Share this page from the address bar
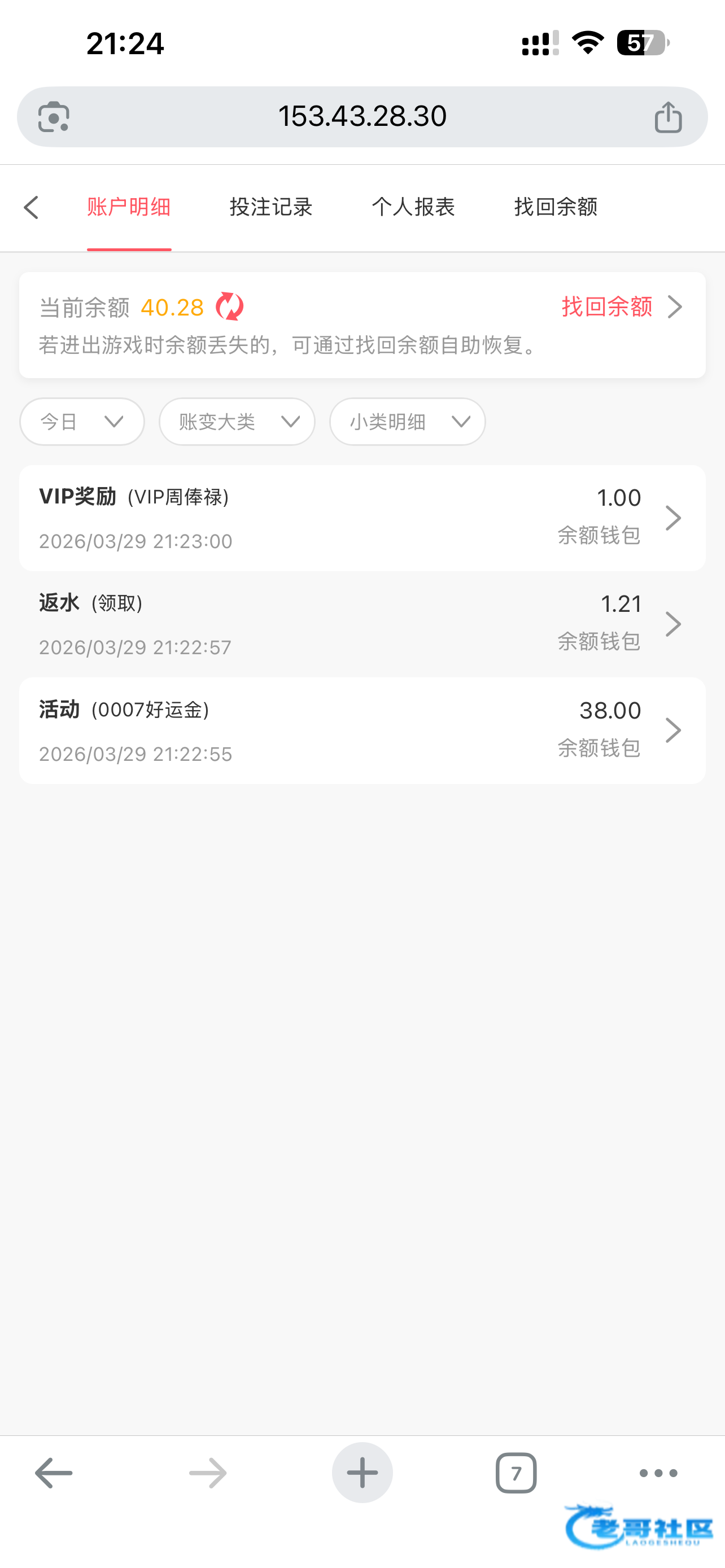This screenshot has width=725, height=1568. coord(668,117)
